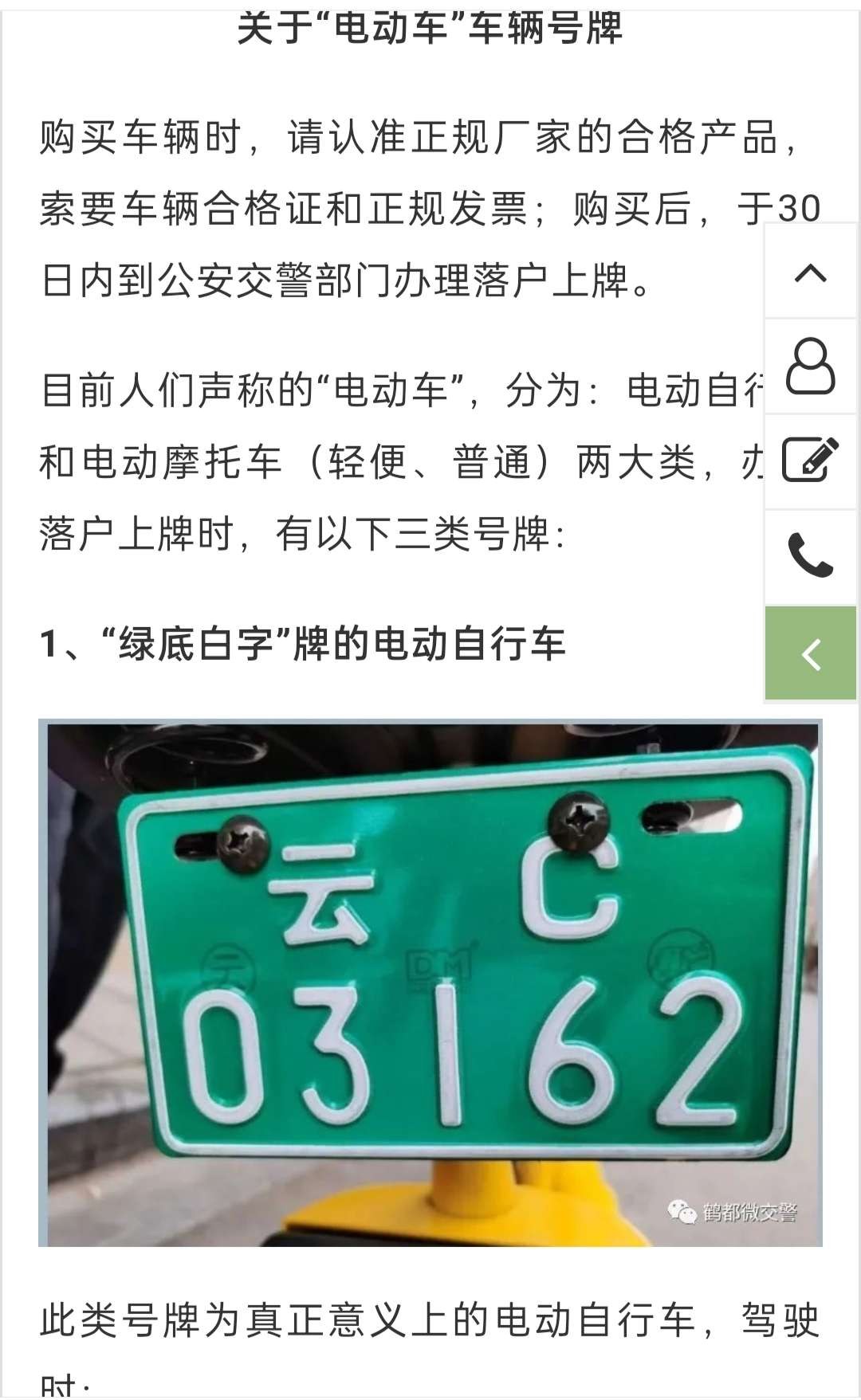The image size is (861, 1400).
Task: Open the edit/feedback pencil icon
Action: coord(811,461)
